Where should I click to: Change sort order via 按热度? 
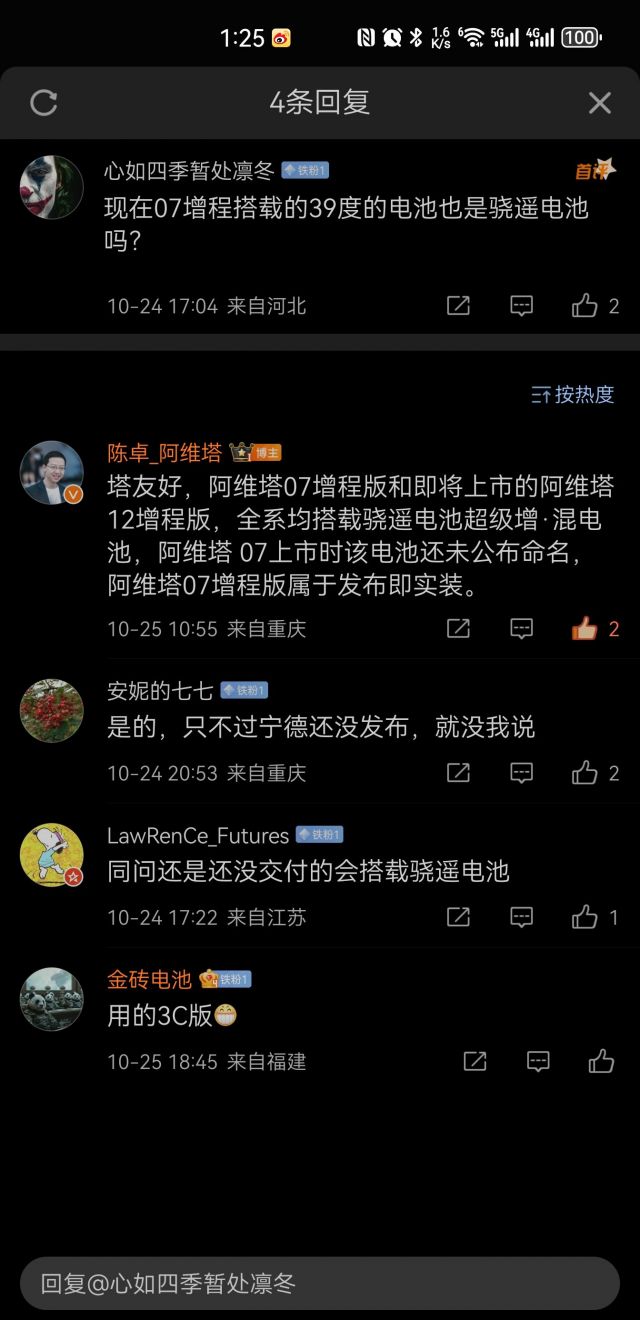tap(573, 395)
